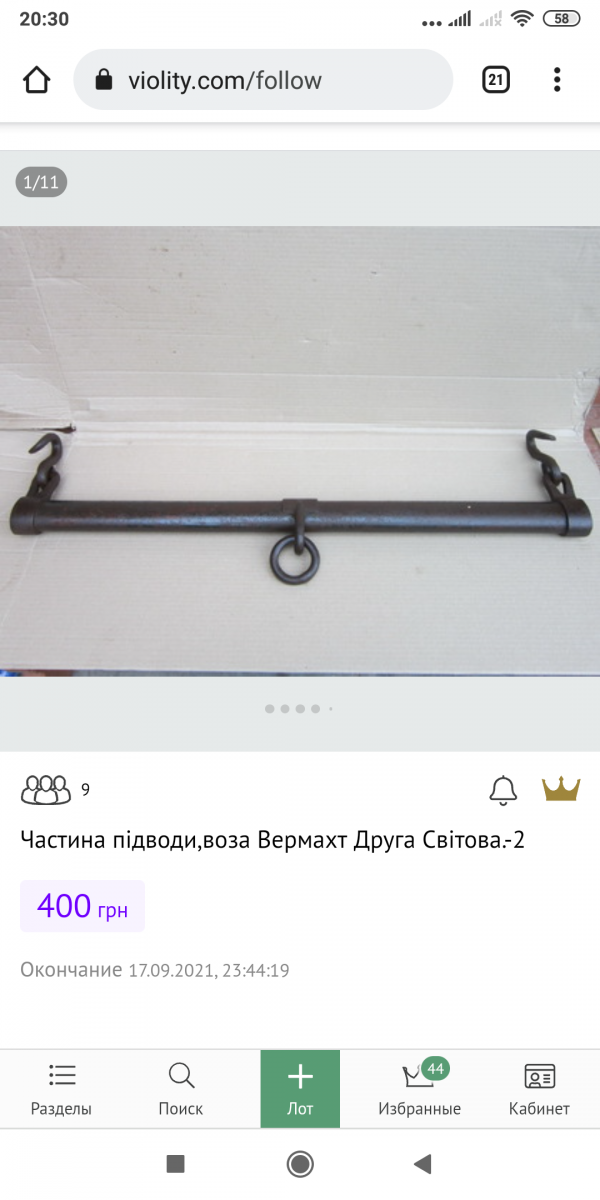Screen dimensions: 600x1200
Task: Open the Поиск search tab
Action: pos(181,1089)
